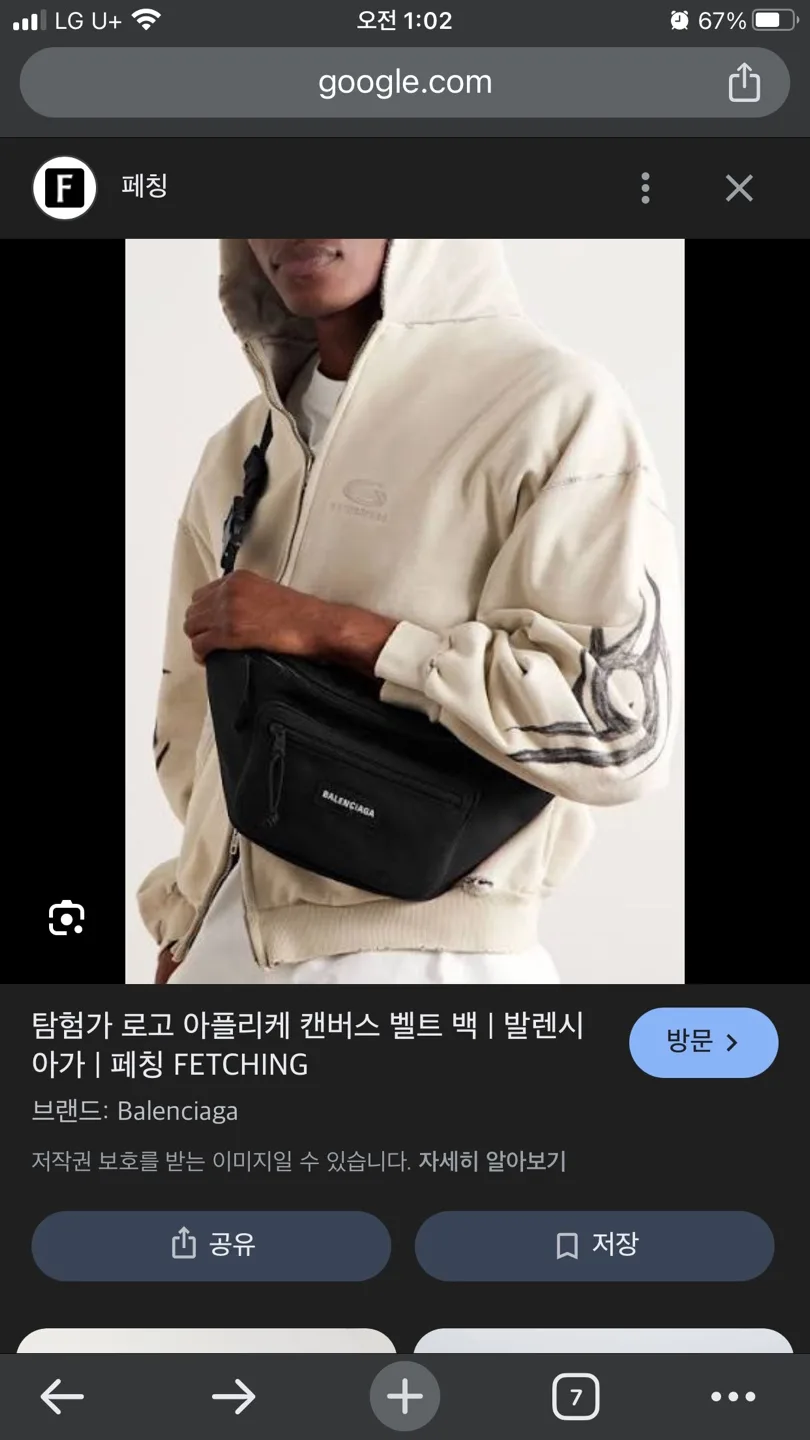Tap the 방문 button to visit the site
The image size is (810, 1440).
[x=703, y=1042]
